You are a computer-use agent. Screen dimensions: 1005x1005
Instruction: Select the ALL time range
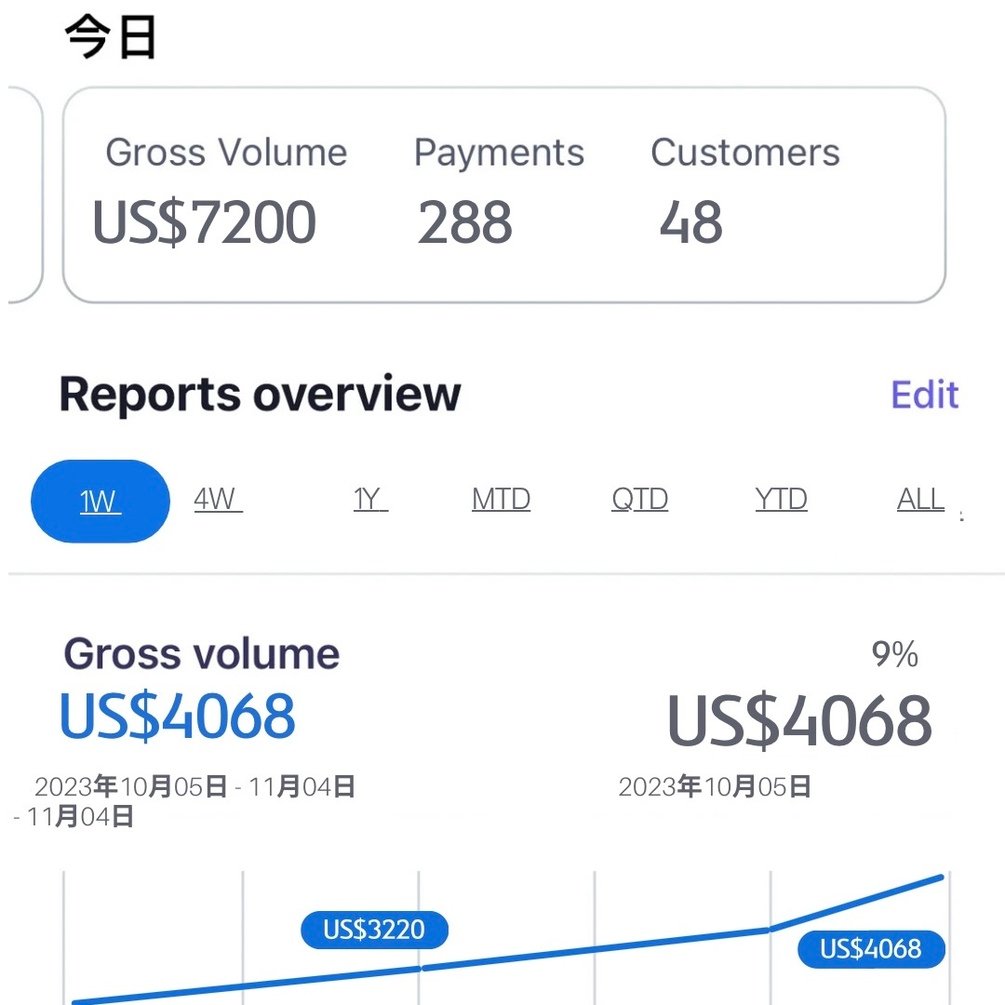(x=920, y=499)
